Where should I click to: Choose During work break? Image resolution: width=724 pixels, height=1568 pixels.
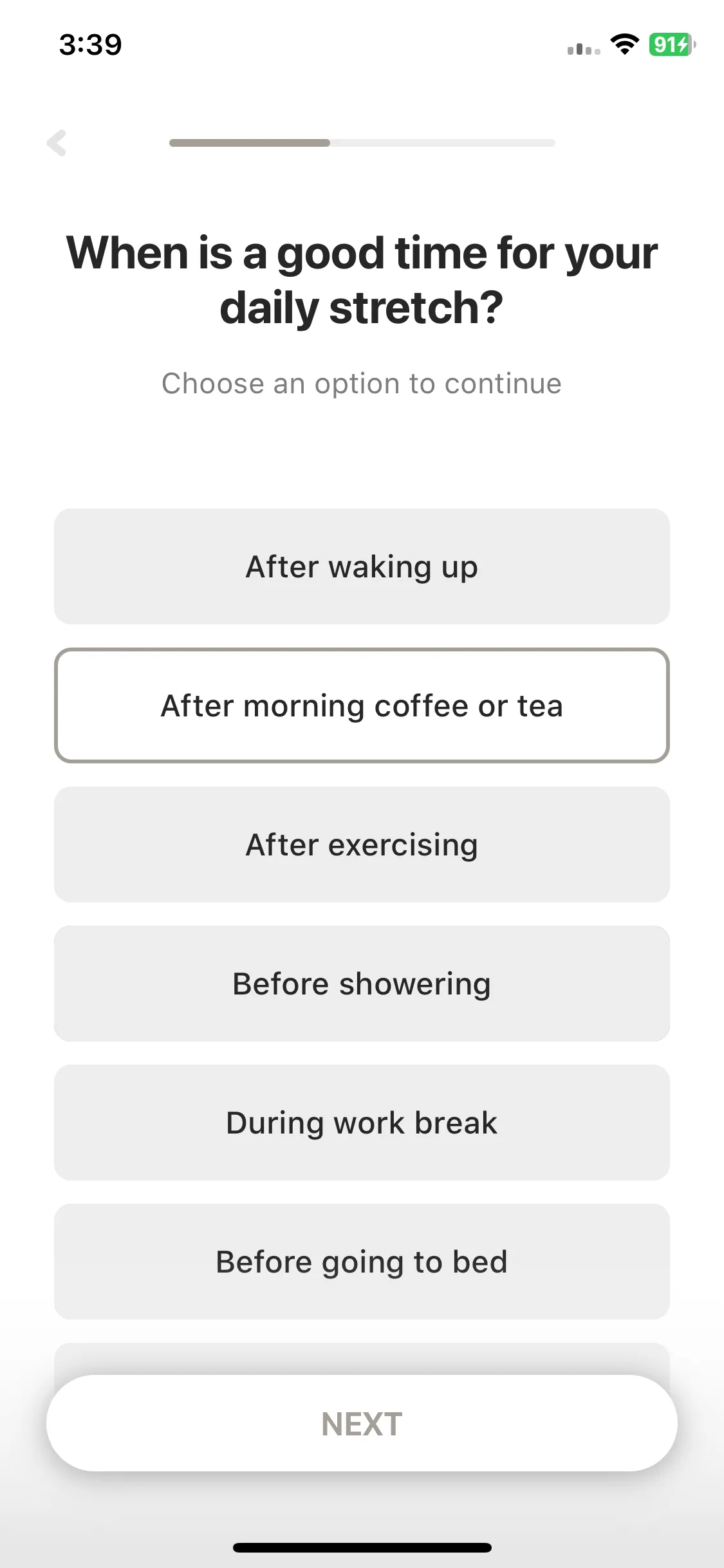click(362, 1123)
